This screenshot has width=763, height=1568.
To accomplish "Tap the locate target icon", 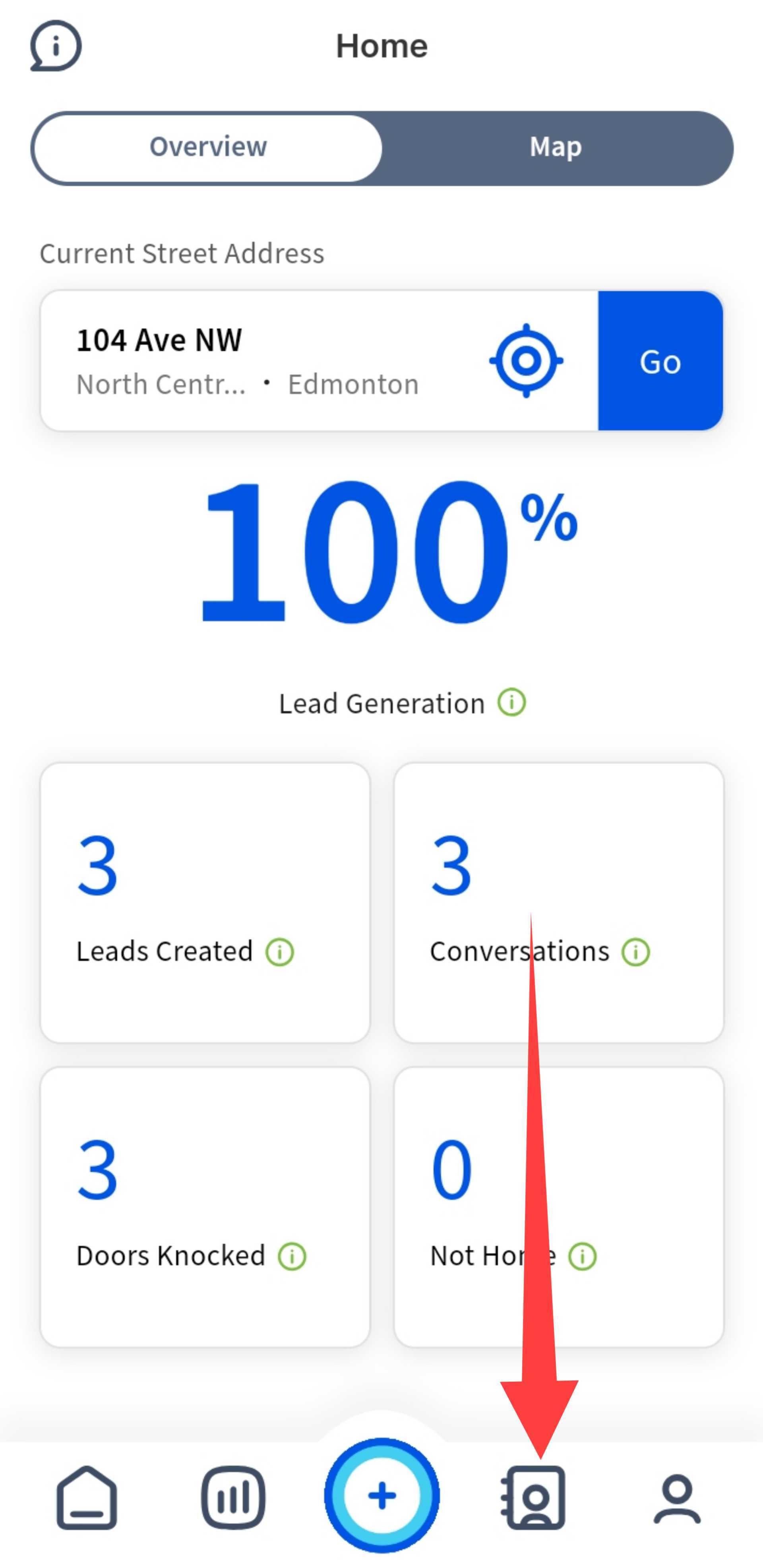I will 526,361.
